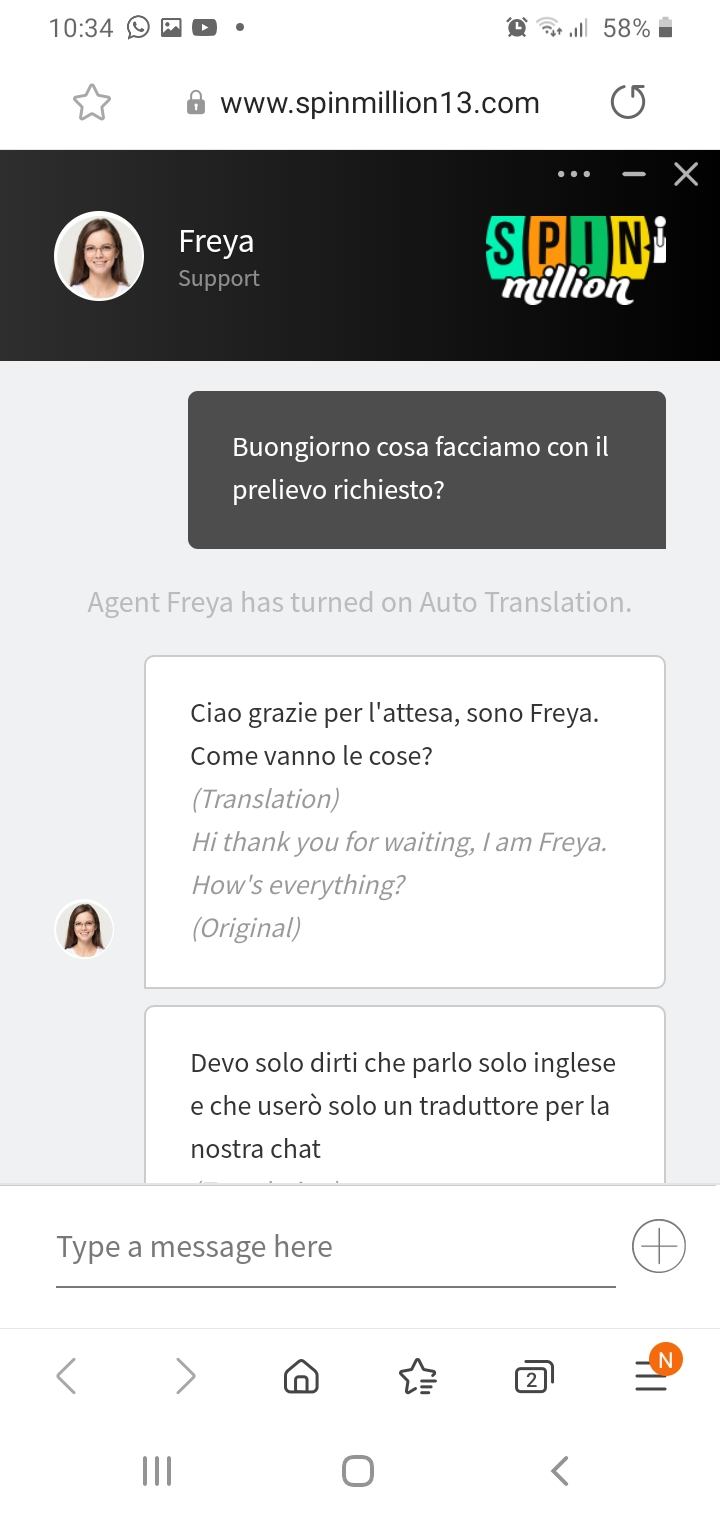Go forward in browser history
Image resolution: width=720 pixels, height=1520 pixels.
coord(185,1377)
